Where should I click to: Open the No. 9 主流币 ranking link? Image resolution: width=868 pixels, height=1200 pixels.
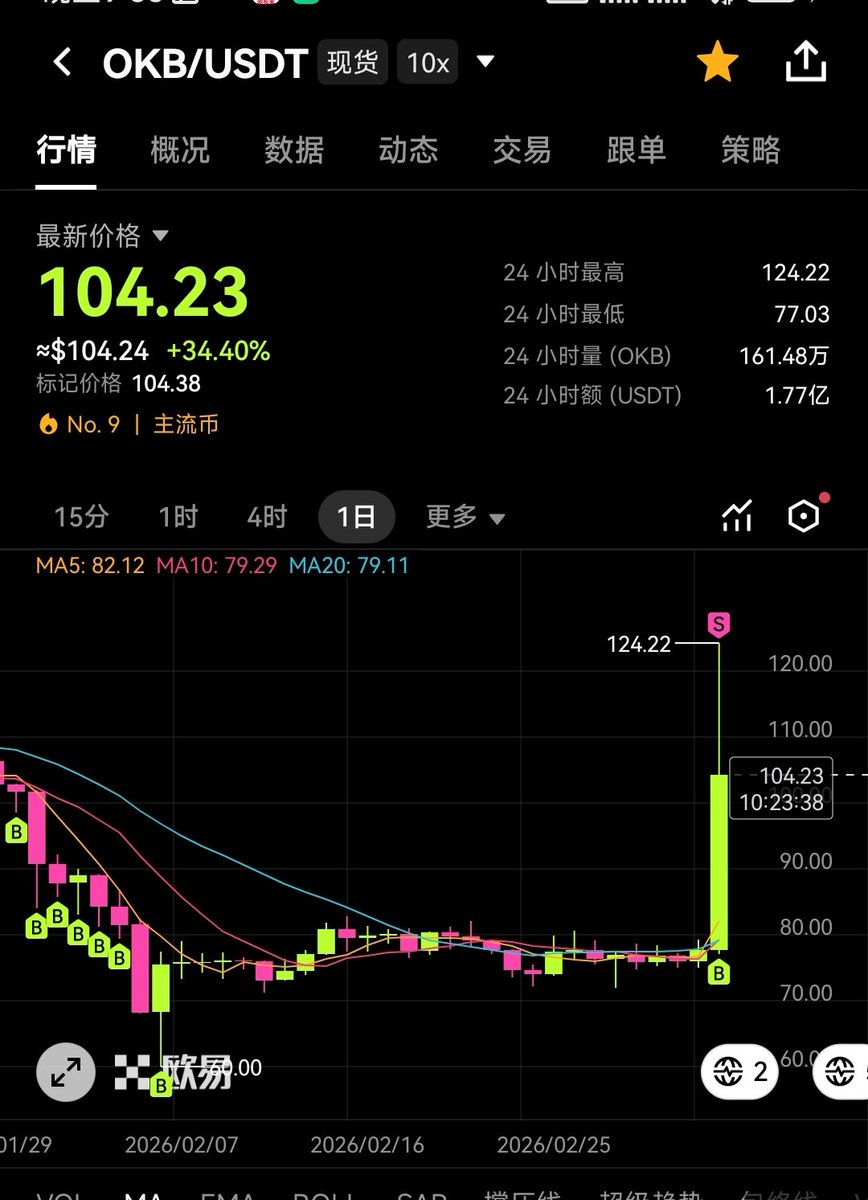pyautogui.click(x=128, y=425)
